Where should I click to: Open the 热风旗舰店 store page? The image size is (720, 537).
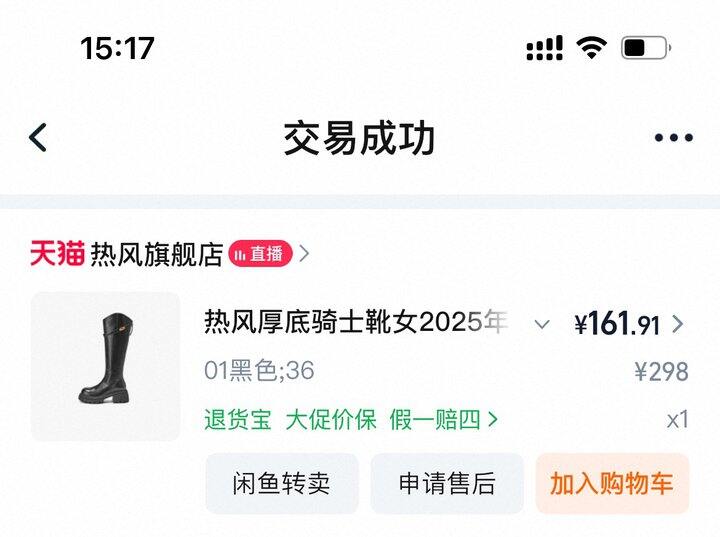157,254
